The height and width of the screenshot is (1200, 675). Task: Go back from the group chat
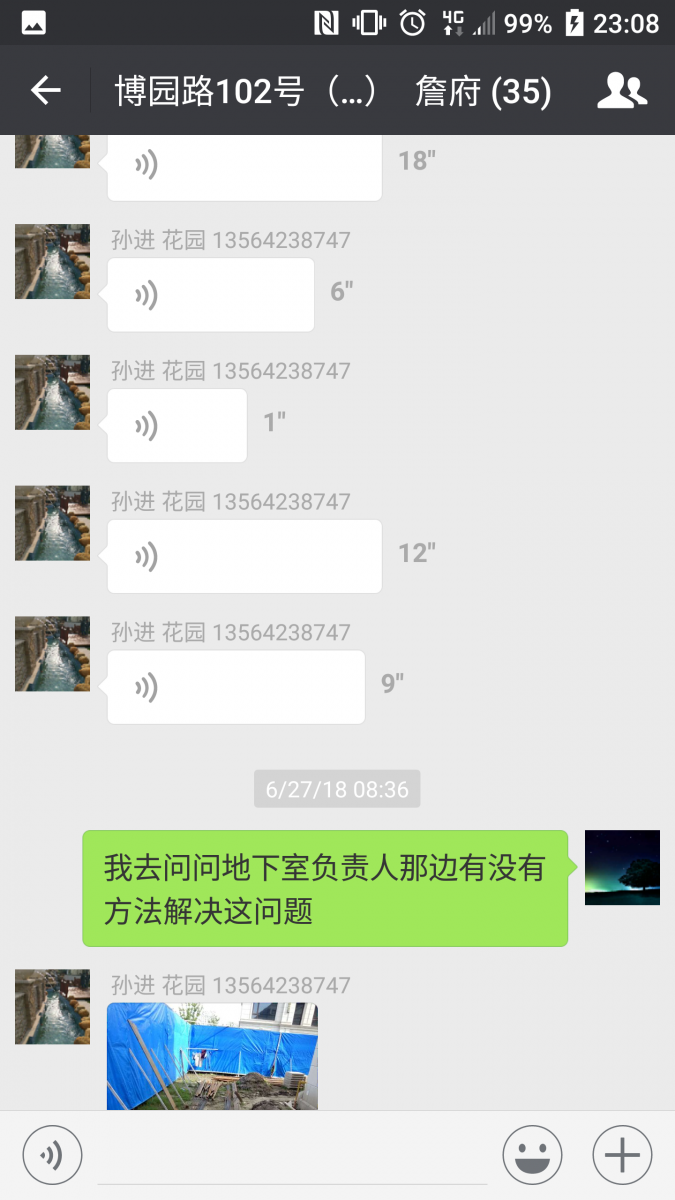[x=46, y=91]
